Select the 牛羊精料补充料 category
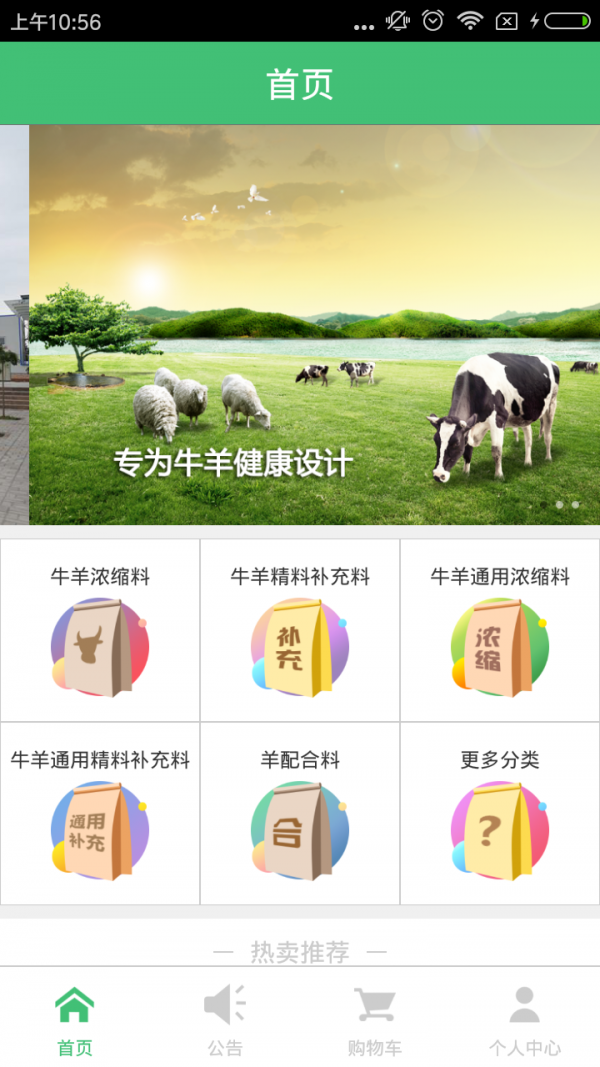 click(300, 630)
